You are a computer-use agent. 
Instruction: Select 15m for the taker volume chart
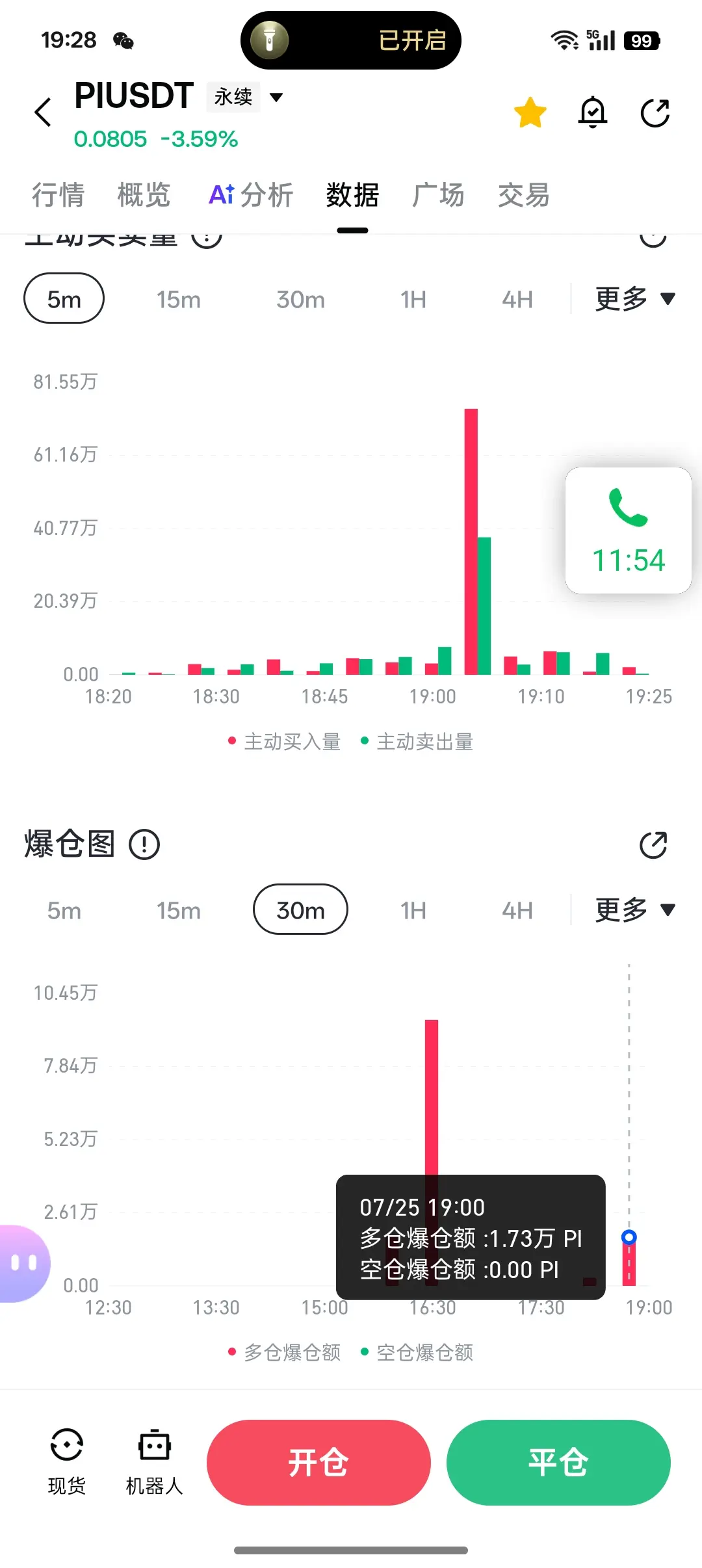[179, 299]
